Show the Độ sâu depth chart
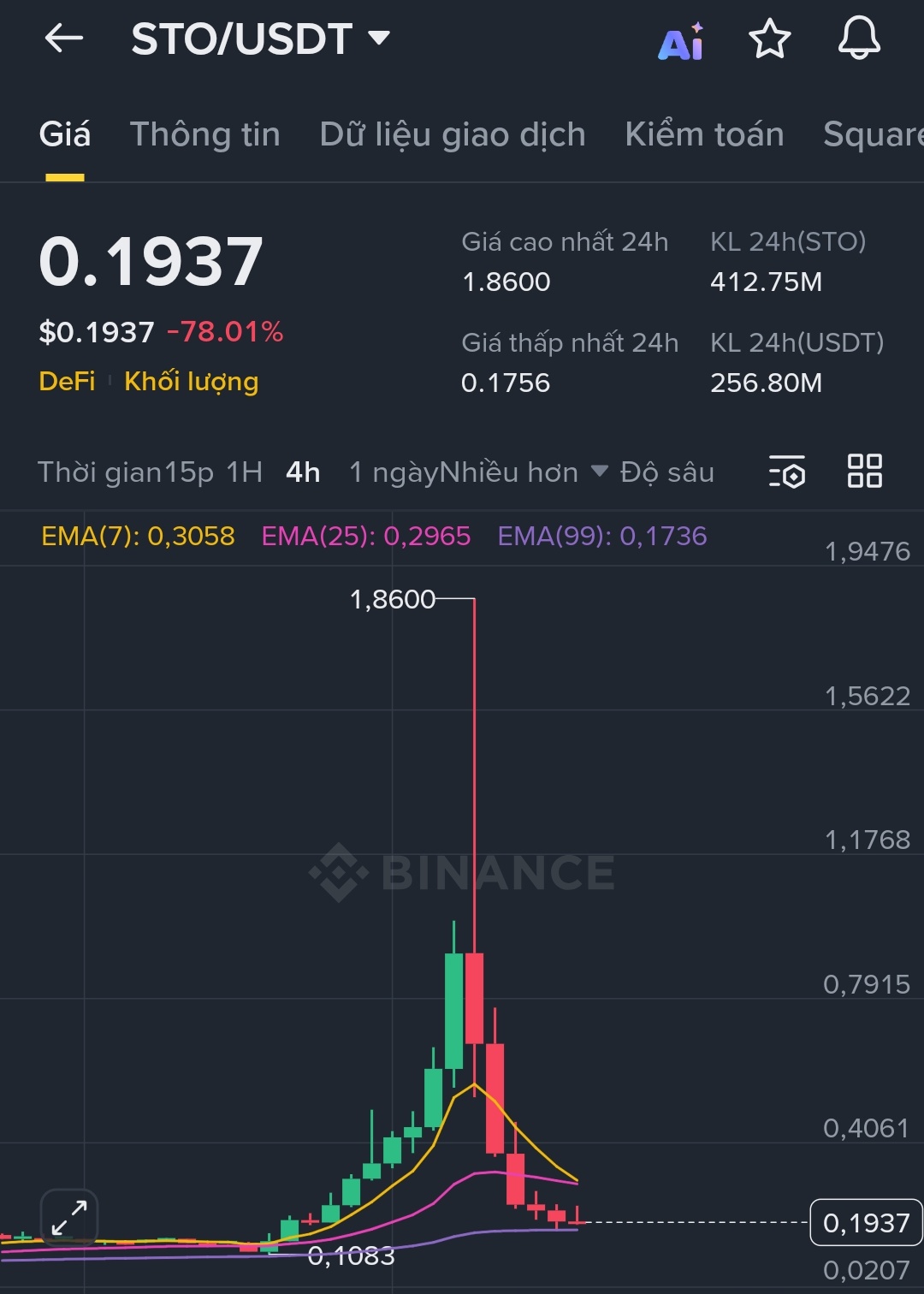Screen dimensions: 924x1294 click(667, 472)
